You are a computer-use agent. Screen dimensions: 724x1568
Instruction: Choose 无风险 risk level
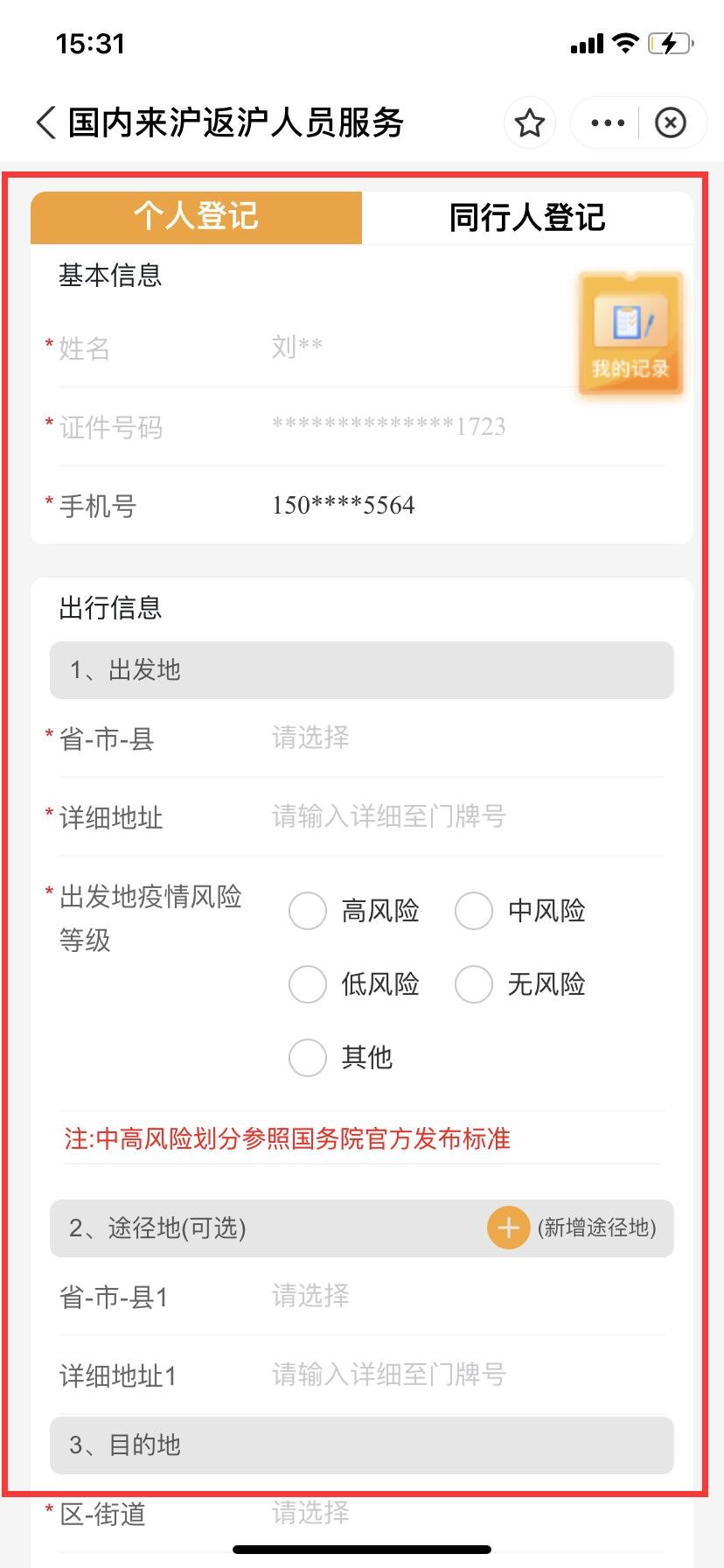tap(520, 984)
